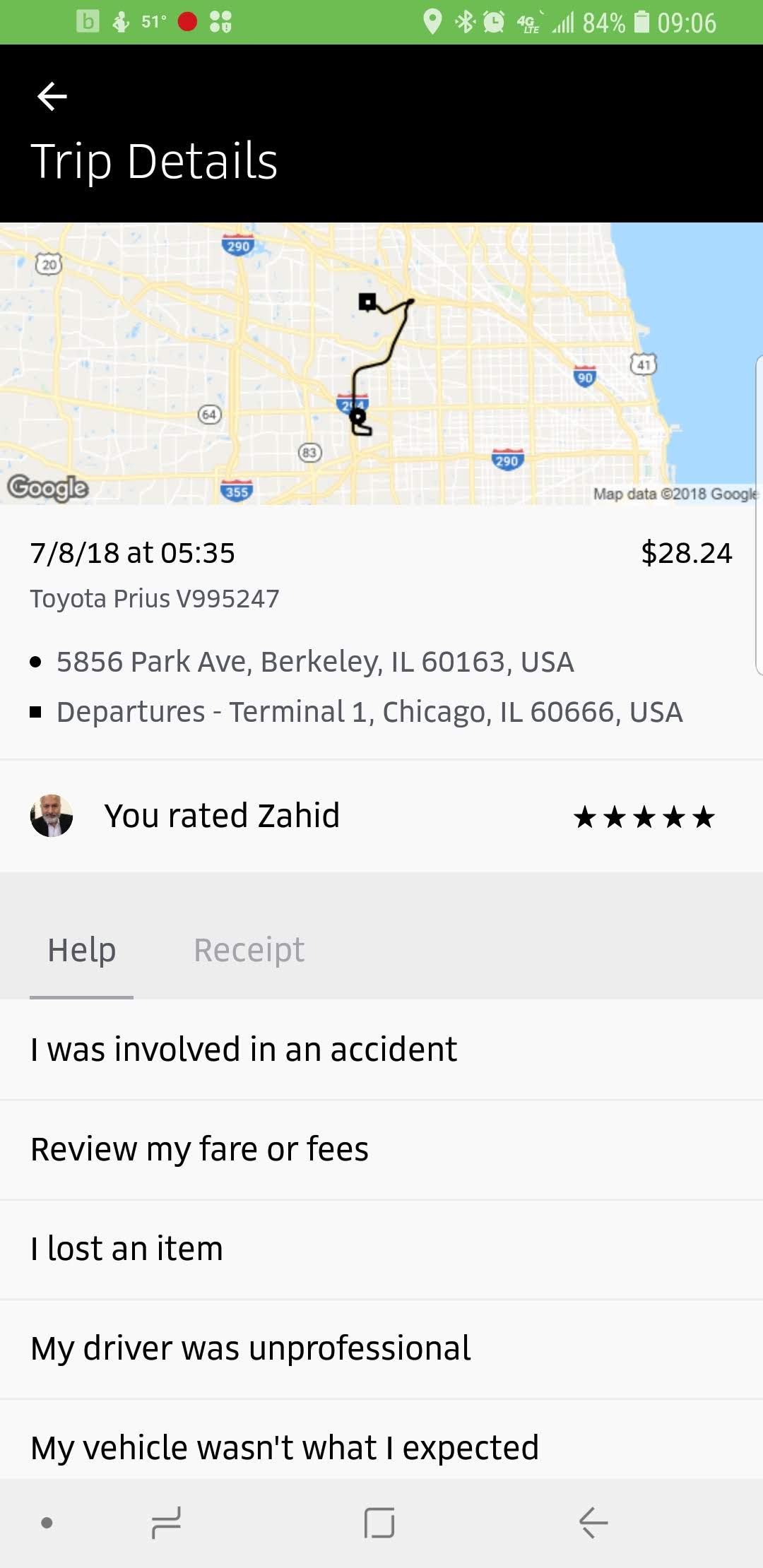Tap the 'You rated Zahid' row
Viewport: 763px width, 1568px height.
point(381,816)
